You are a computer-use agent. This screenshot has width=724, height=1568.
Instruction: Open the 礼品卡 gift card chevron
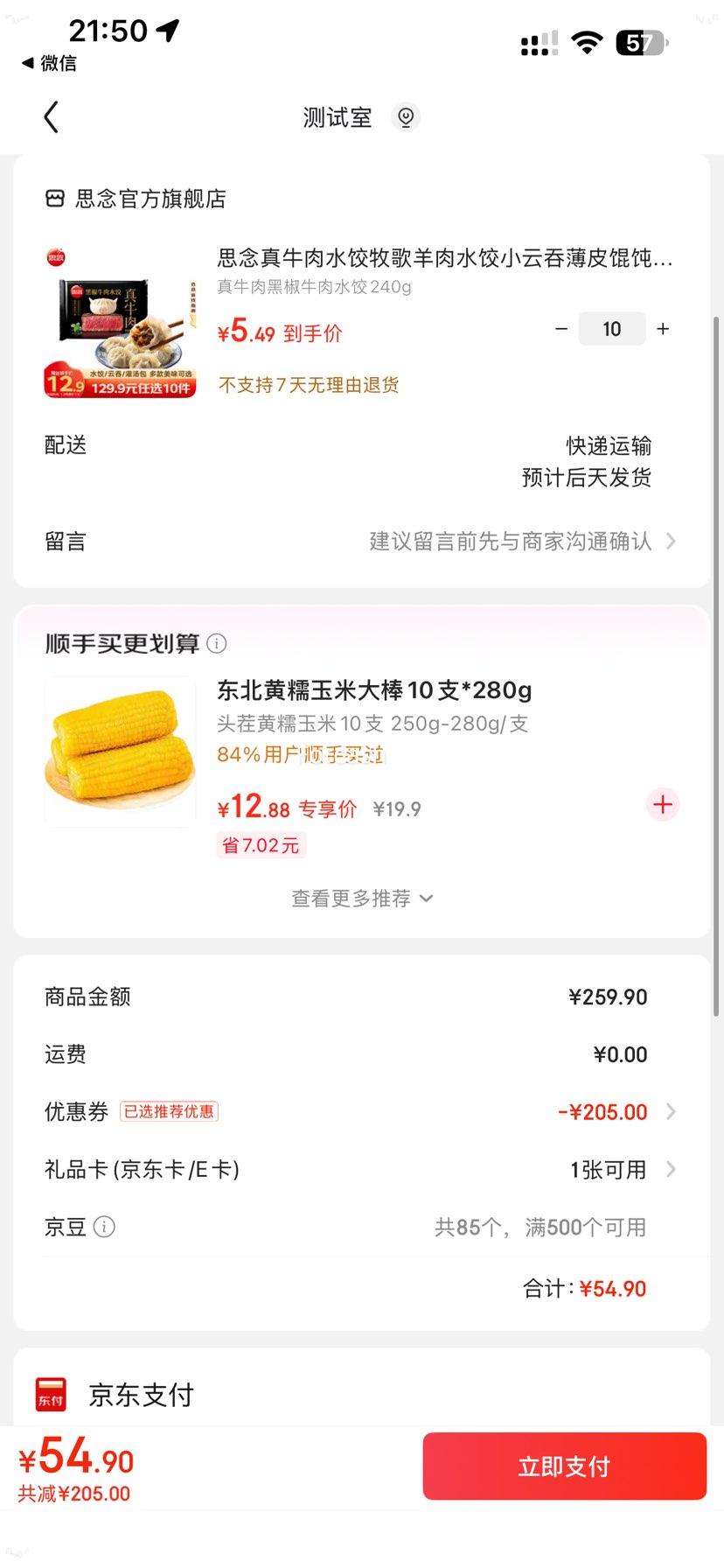[x=670, y=1169]
